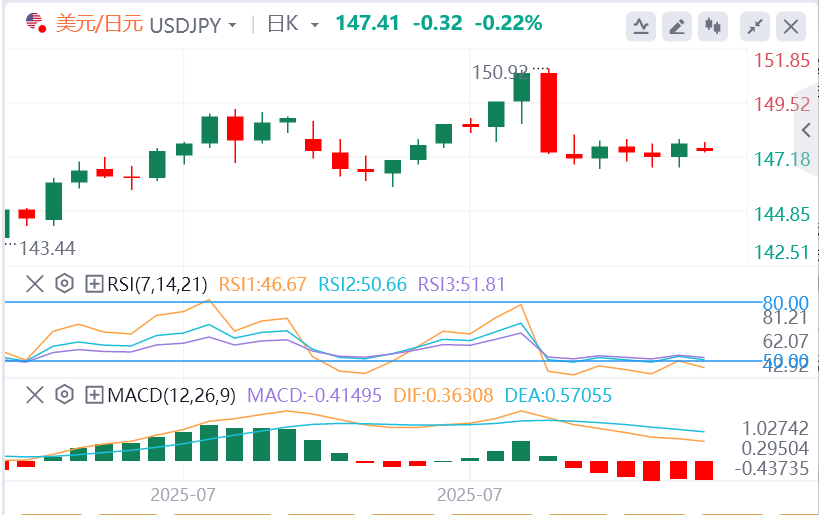Remove the RSI indicator
The image size is (819, 515).
[x=35, y=284]
